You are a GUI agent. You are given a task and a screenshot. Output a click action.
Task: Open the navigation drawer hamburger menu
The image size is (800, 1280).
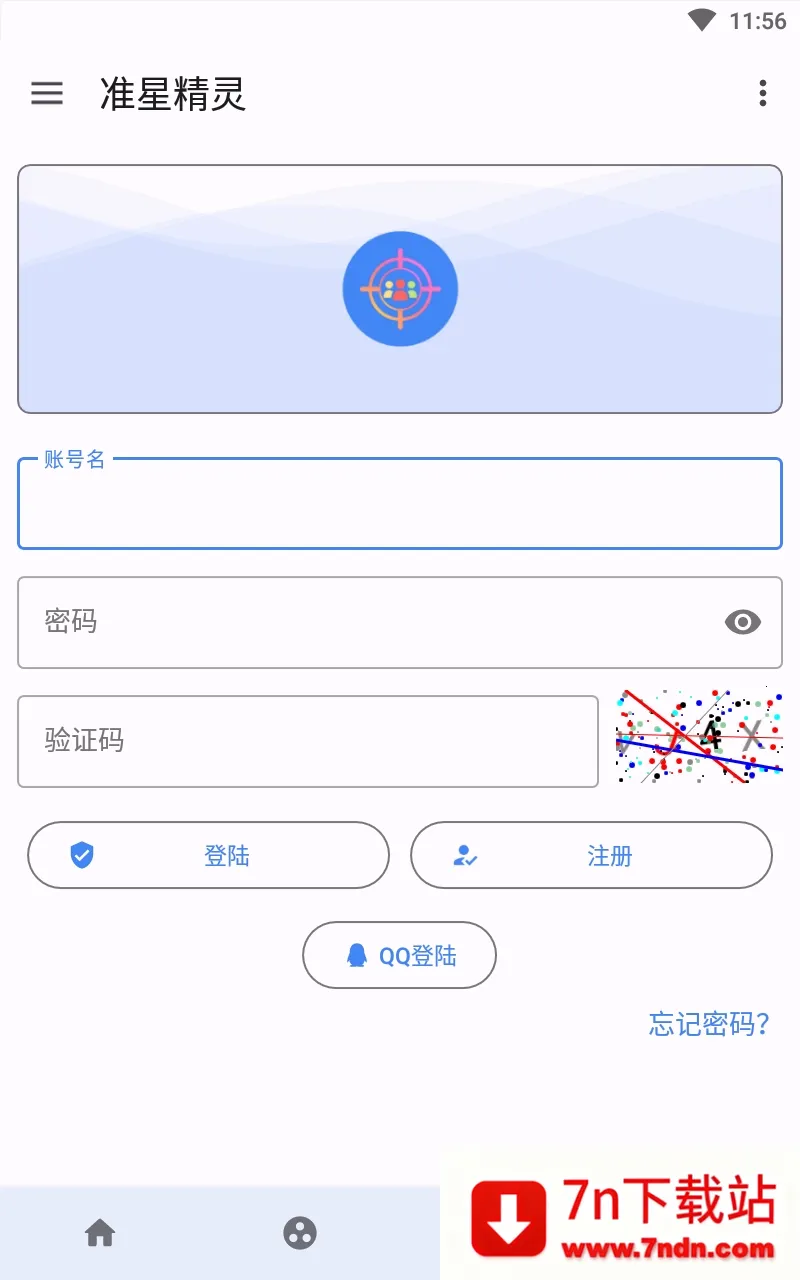pos(46,94)
